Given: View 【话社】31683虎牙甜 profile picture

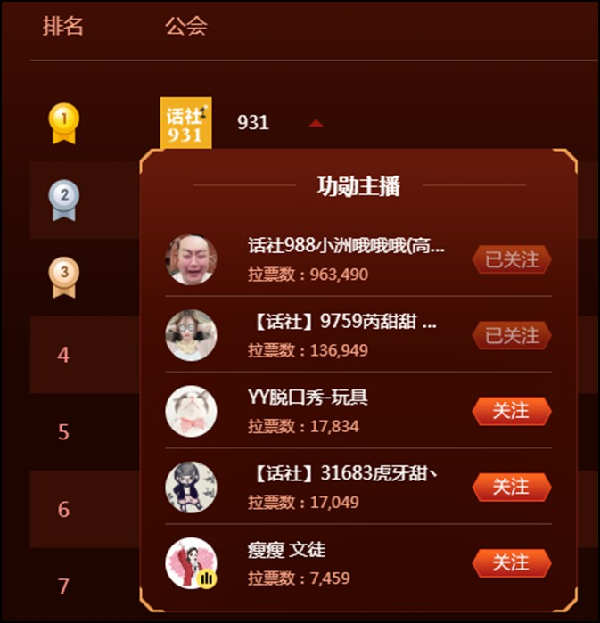Looking at the screenshot, I should pyautogui.click(x=191, y=487).
